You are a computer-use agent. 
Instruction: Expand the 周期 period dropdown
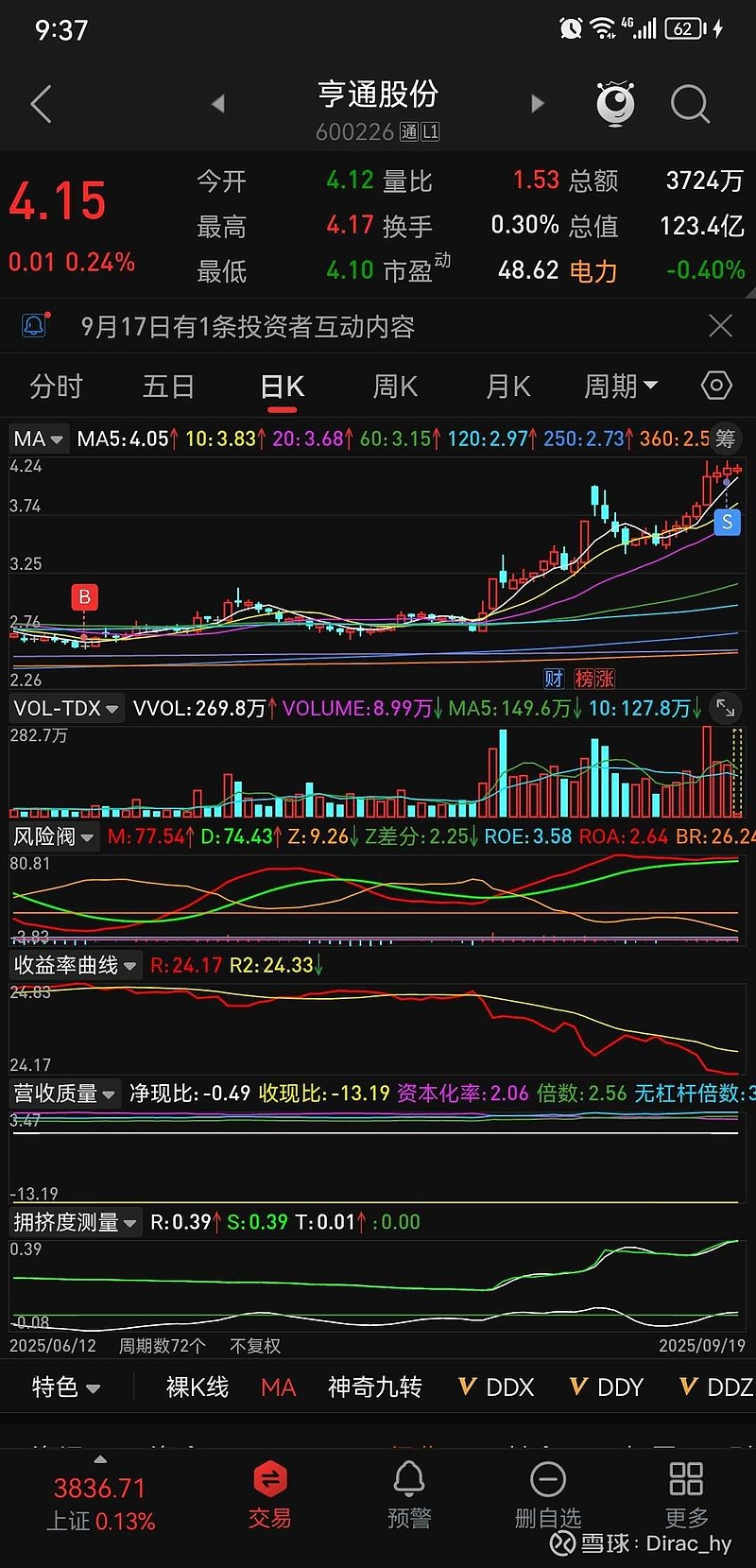620,387
